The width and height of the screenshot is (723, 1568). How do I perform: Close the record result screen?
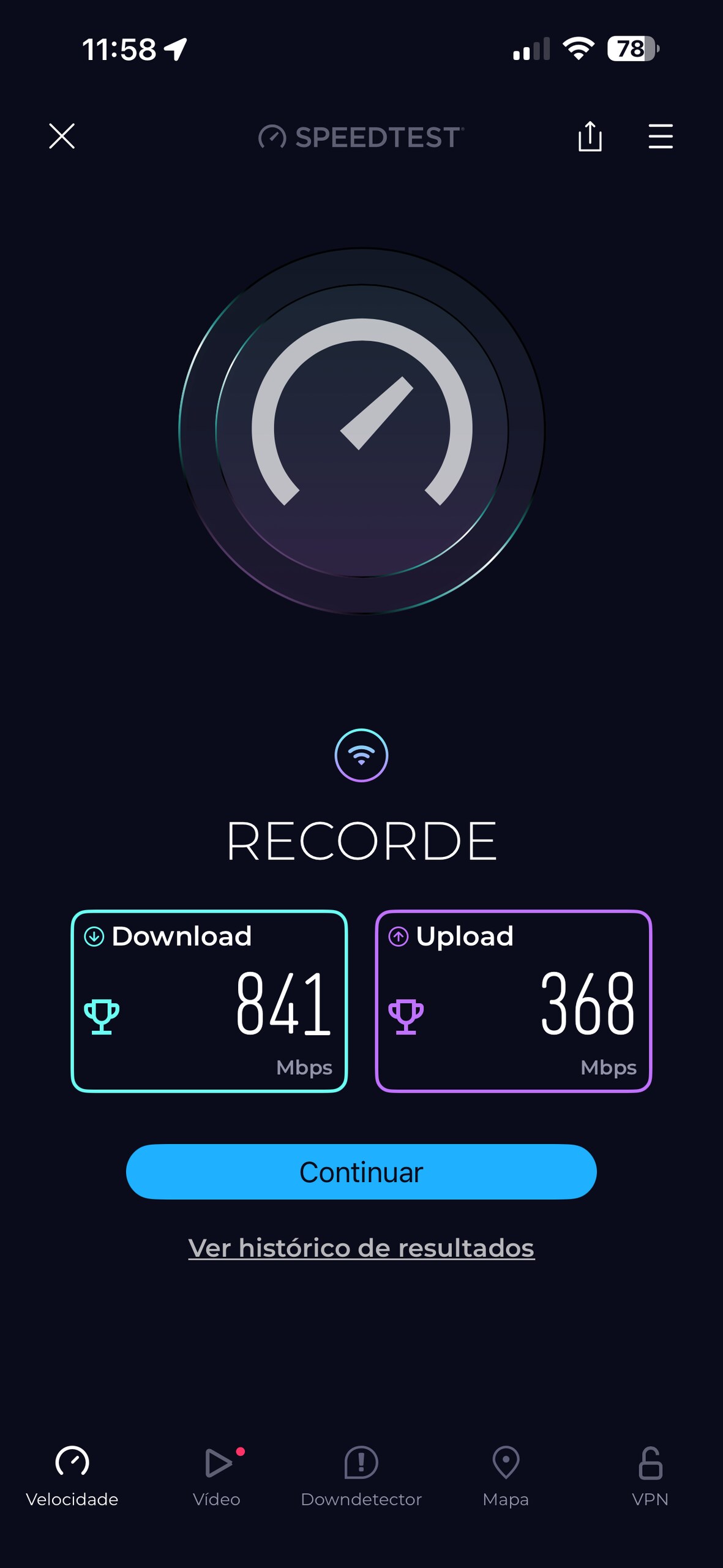click(62, 136)
